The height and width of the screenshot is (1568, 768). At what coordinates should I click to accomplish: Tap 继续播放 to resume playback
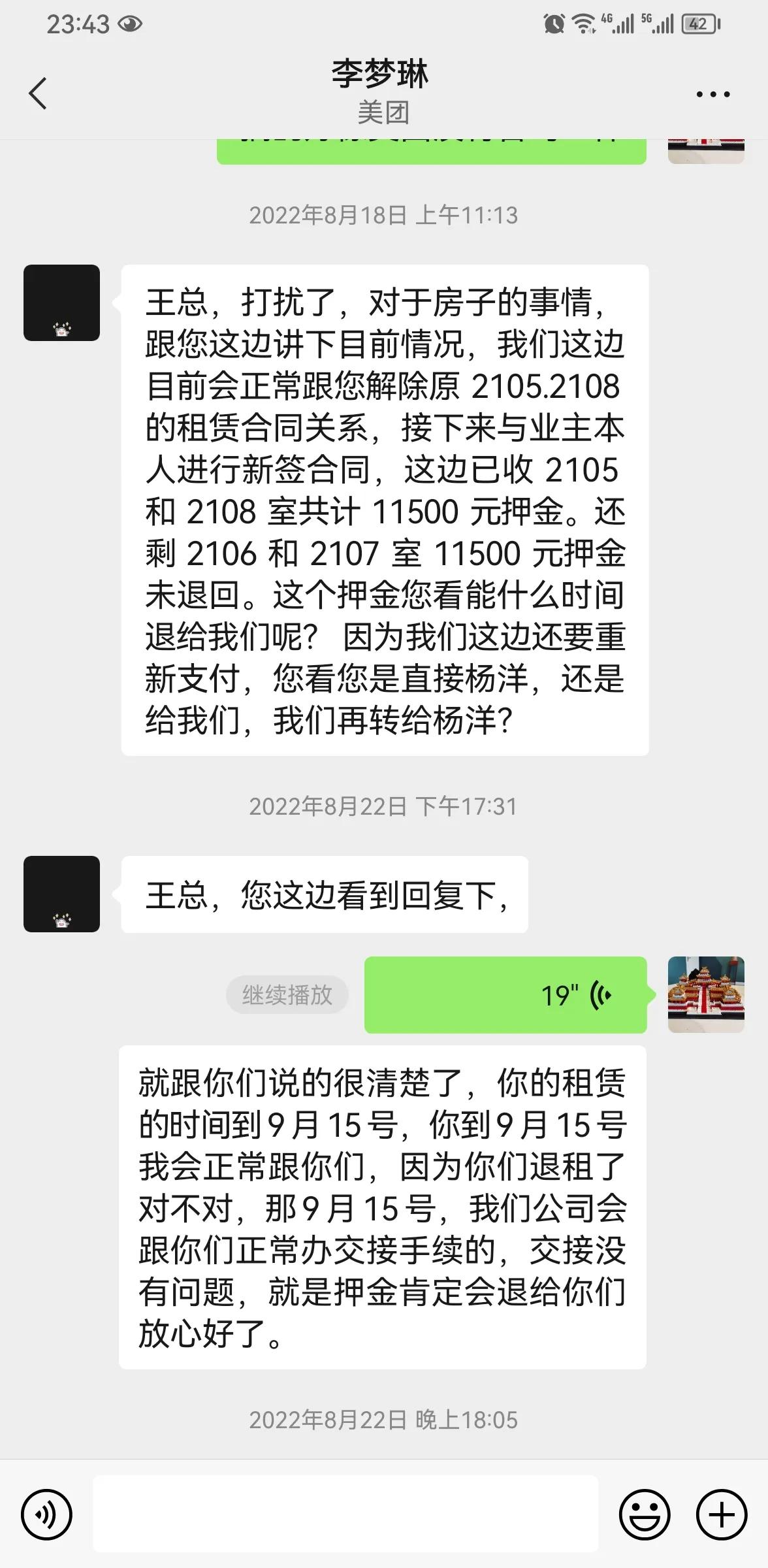point(286,994)
